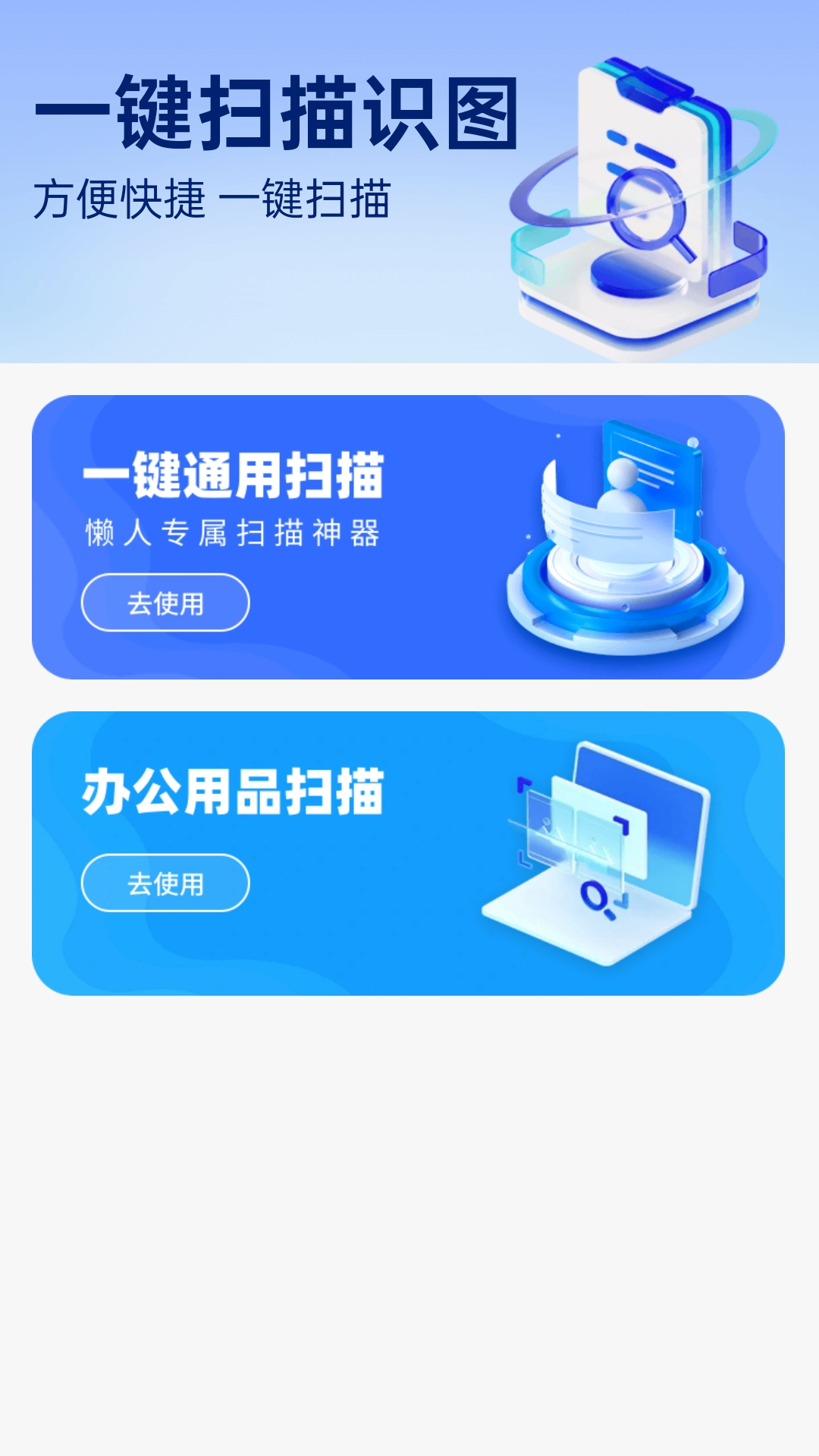Open the 一键通用扫描 feature card
Viewport: 819px width, 1456px height.
pyautogui.click(x=409, y=535)
